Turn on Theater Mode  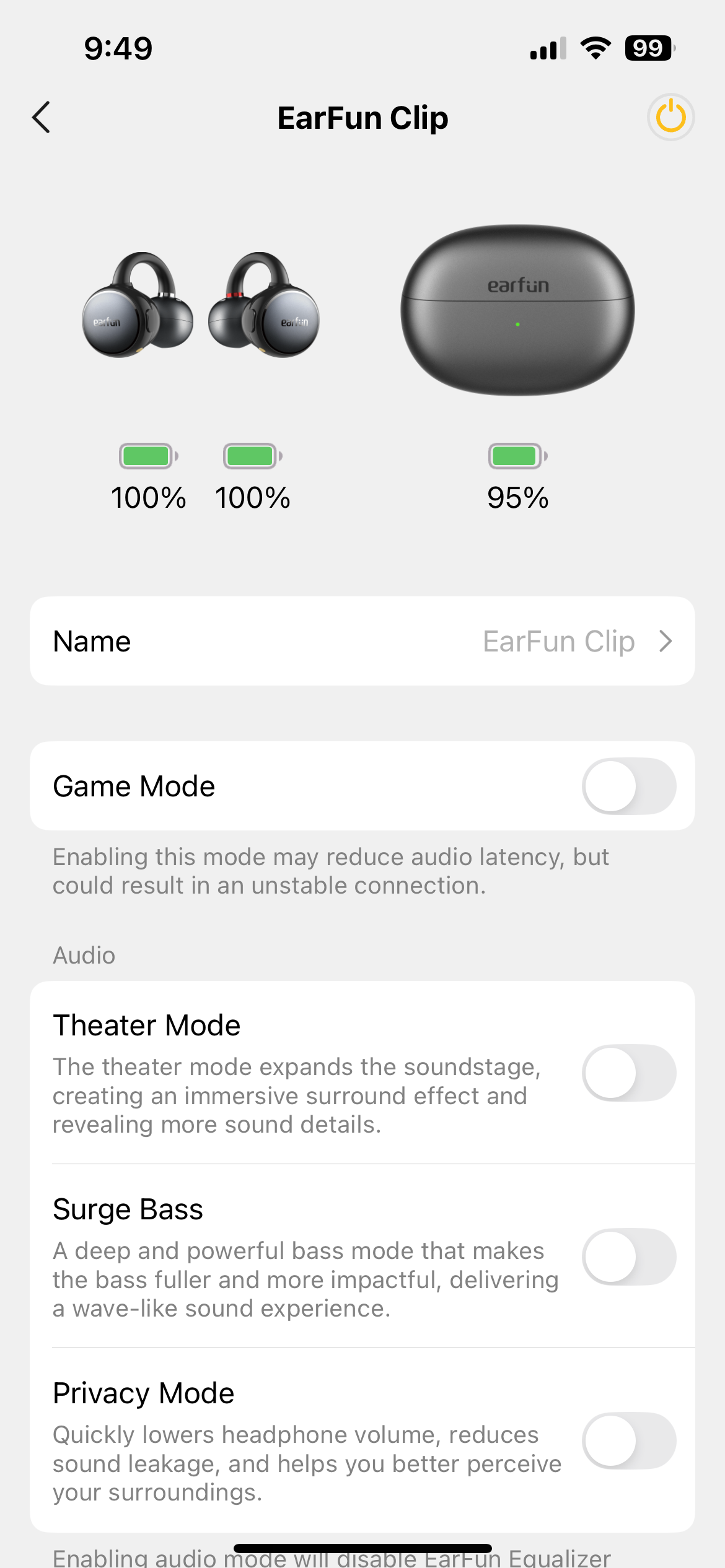point(628,1073)
